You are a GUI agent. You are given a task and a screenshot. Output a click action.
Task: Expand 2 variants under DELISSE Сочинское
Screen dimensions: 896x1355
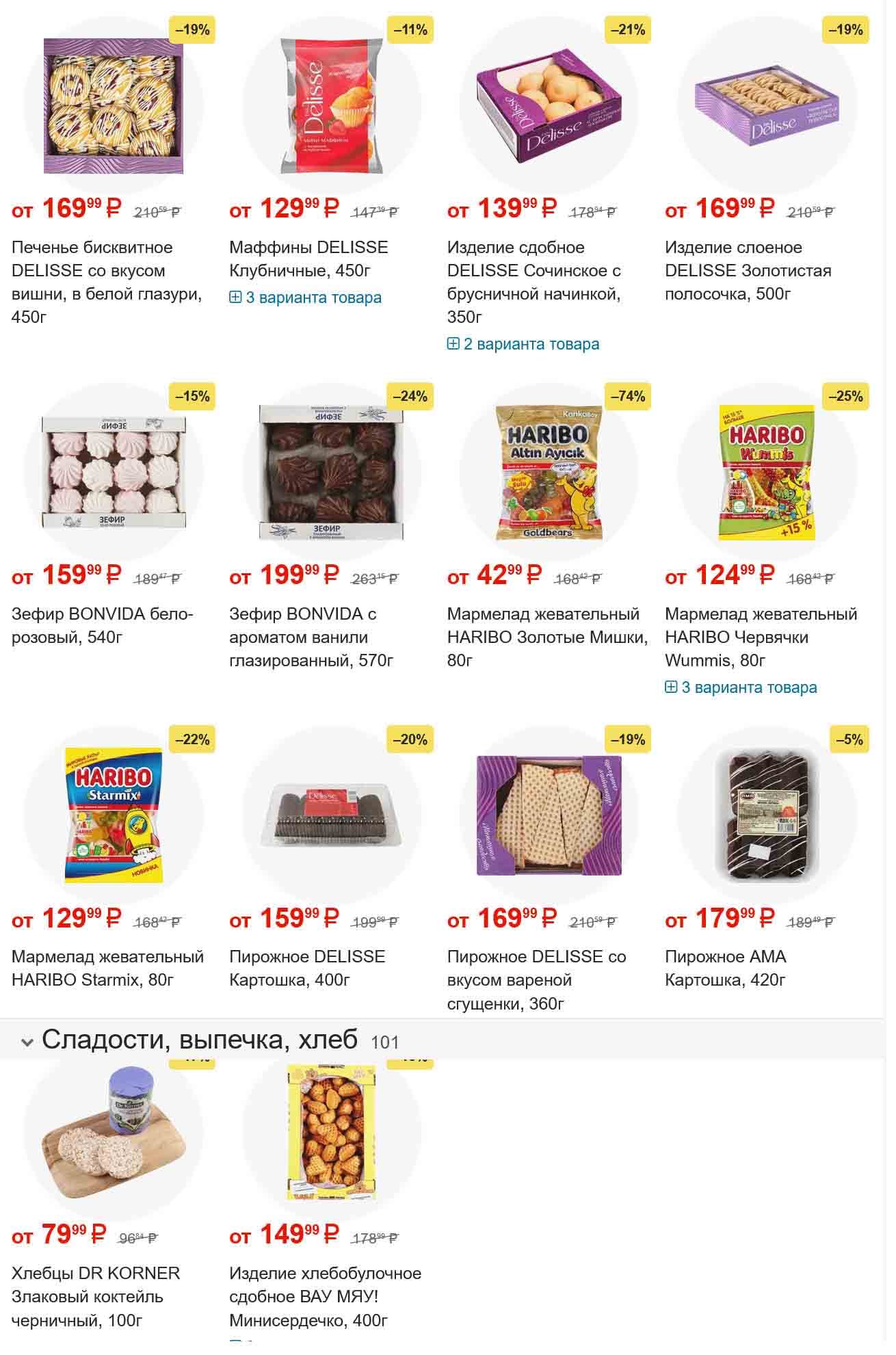click(523, 344)
